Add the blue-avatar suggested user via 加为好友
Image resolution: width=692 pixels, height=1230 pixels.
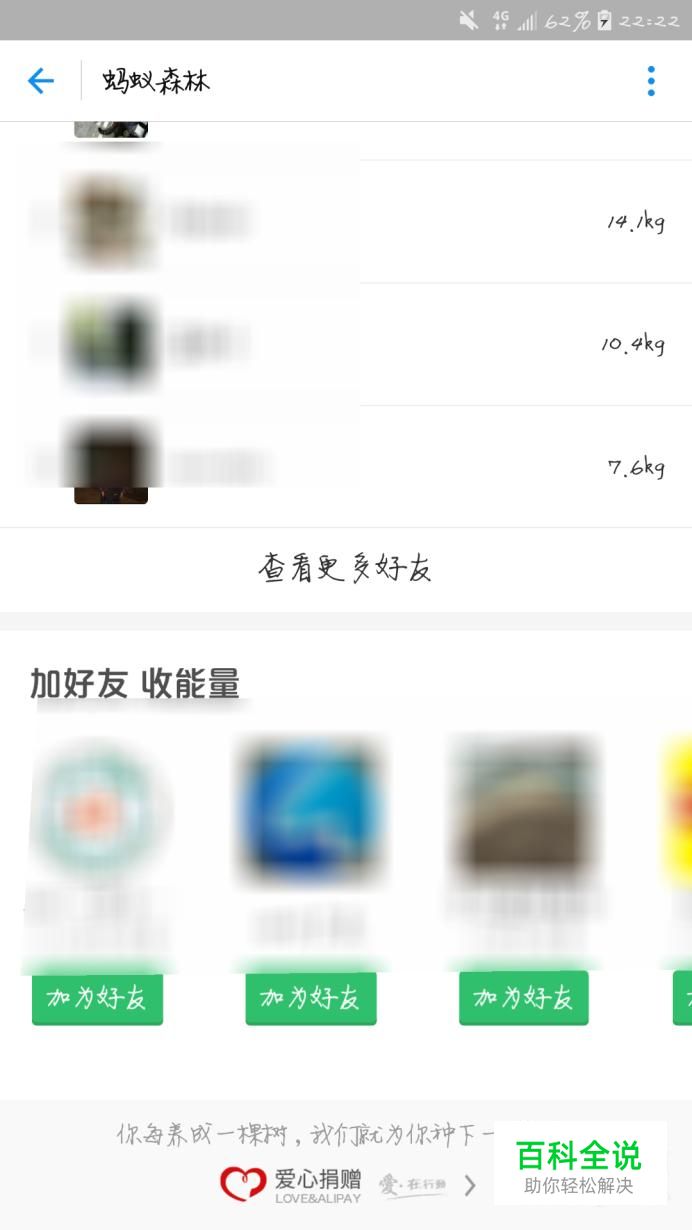(311, 998)
